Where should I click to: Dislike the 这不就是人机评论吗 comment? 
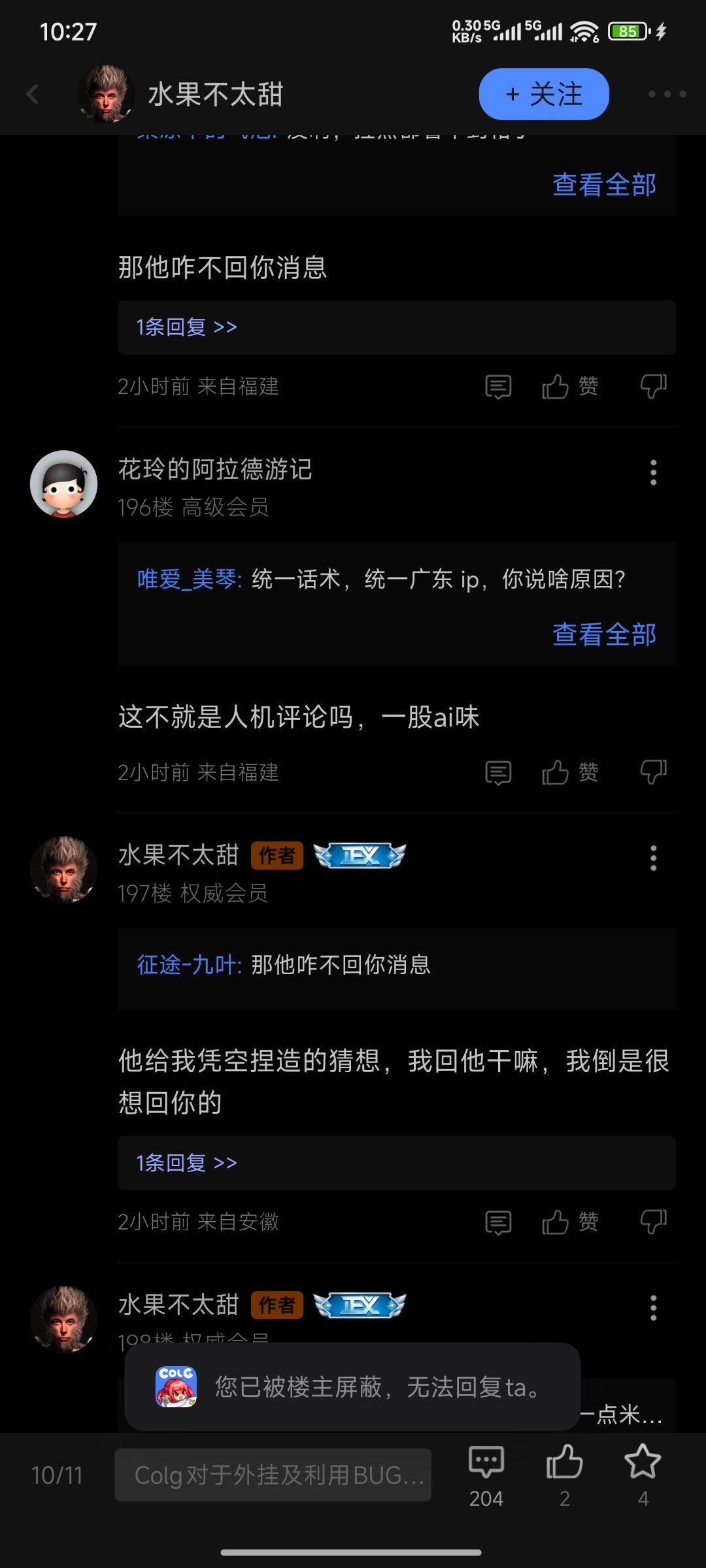point(653,772)
